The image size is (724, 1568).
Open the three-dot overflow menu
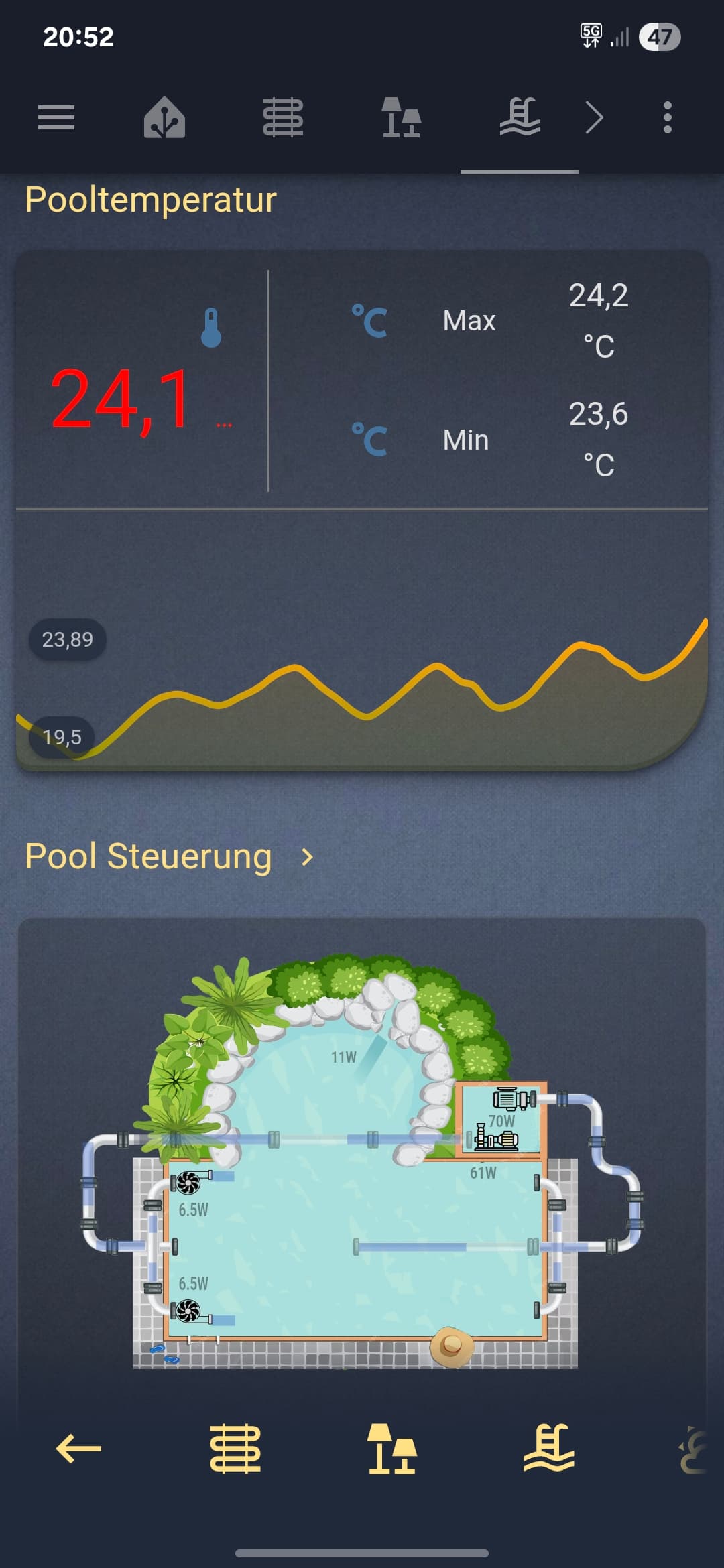(667, 118)
